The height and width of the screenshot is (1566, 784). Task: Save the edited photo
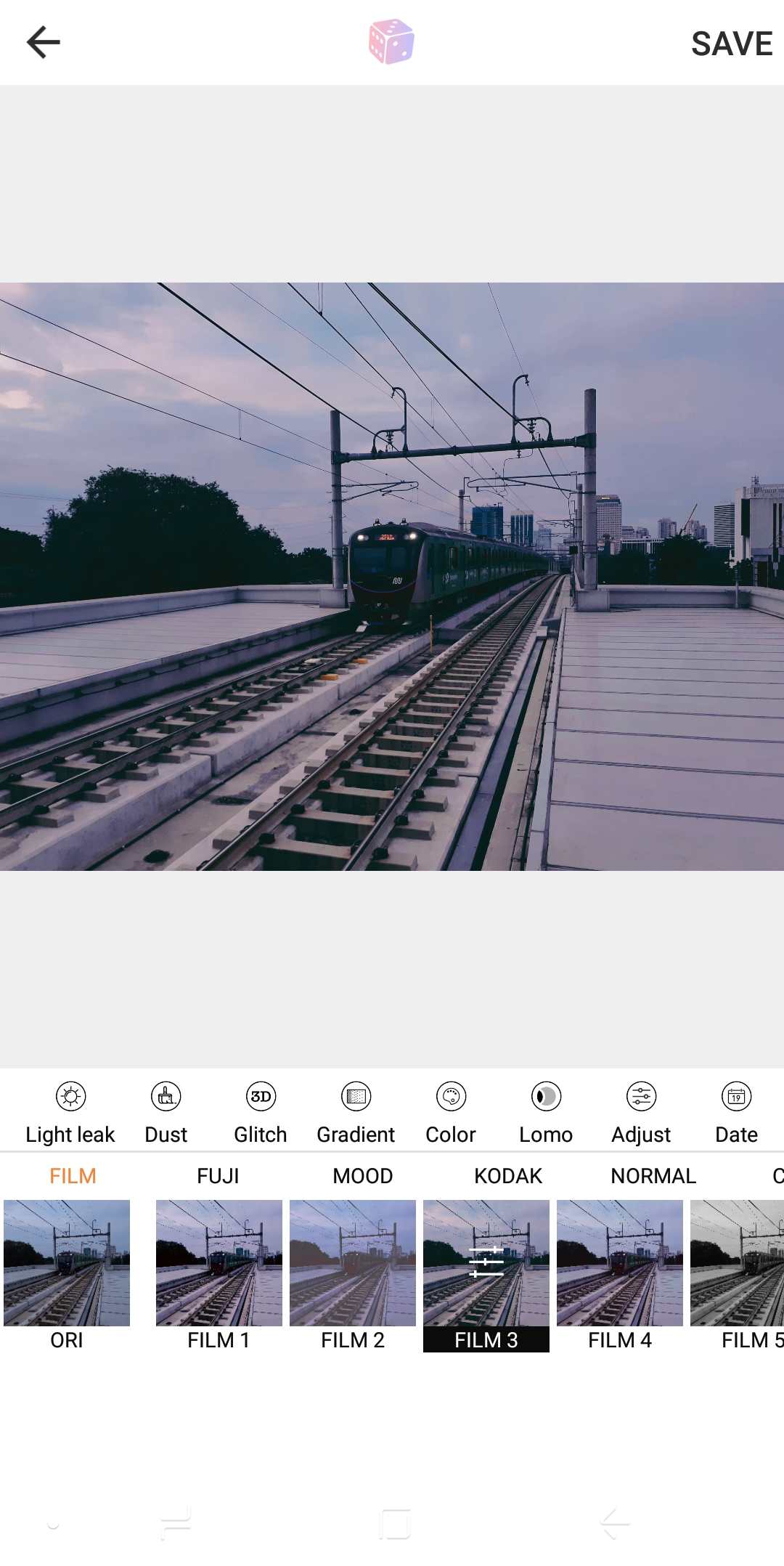pyautogui.click(x=731, y=44)
